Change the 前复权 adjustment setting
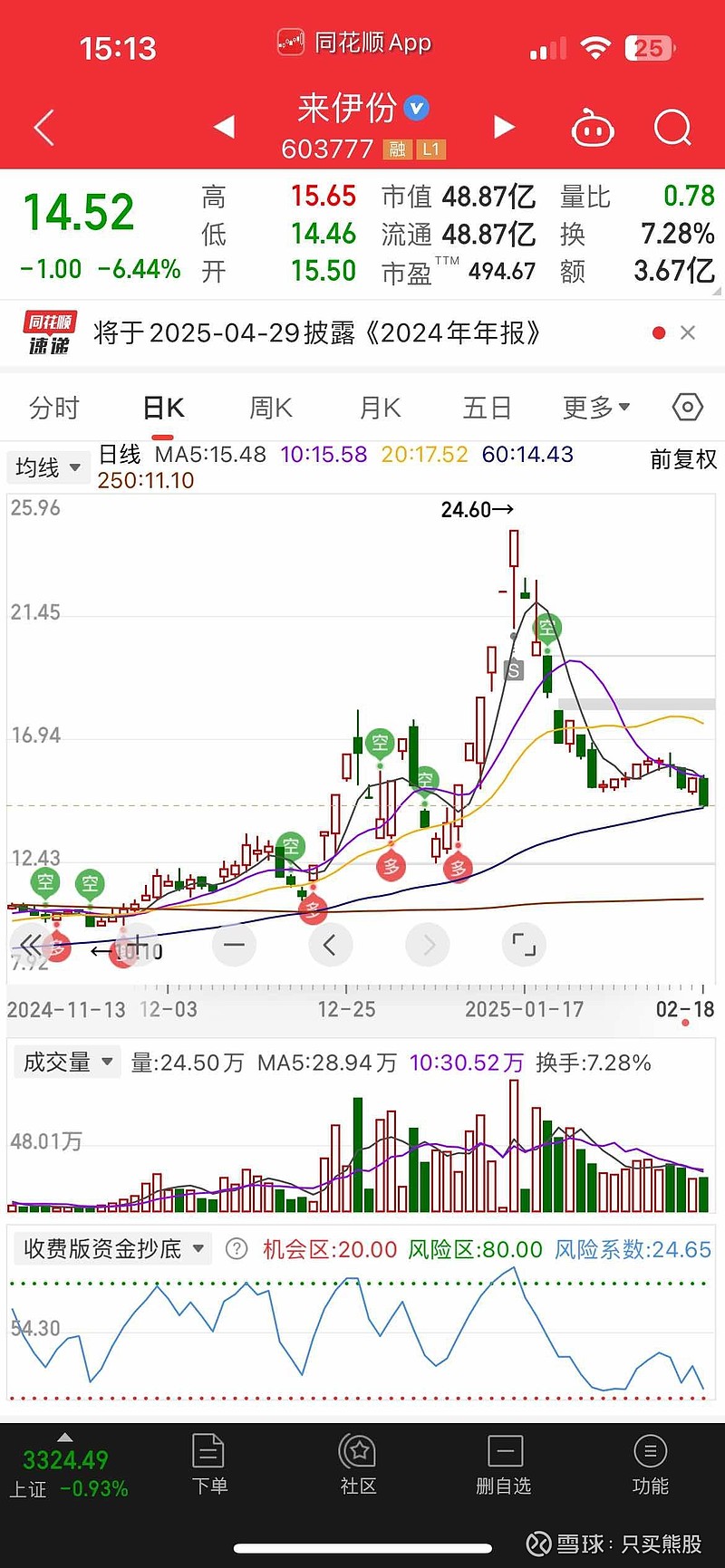This screenshot has width=725, height=1568. [682, 459]
